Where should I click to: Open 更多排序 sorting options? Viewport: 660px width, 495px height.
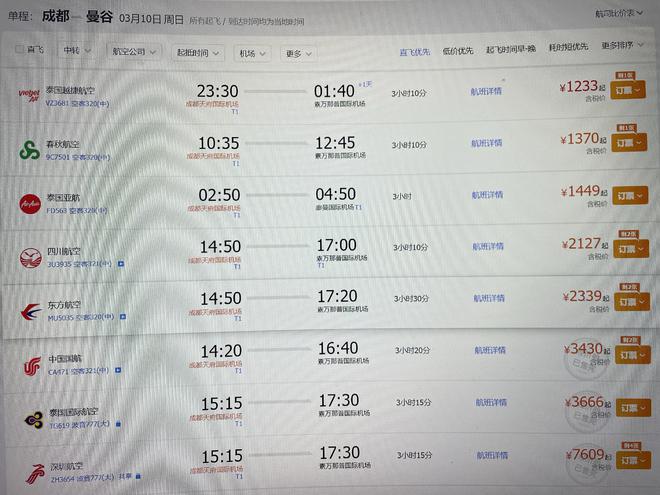(622, 46)
